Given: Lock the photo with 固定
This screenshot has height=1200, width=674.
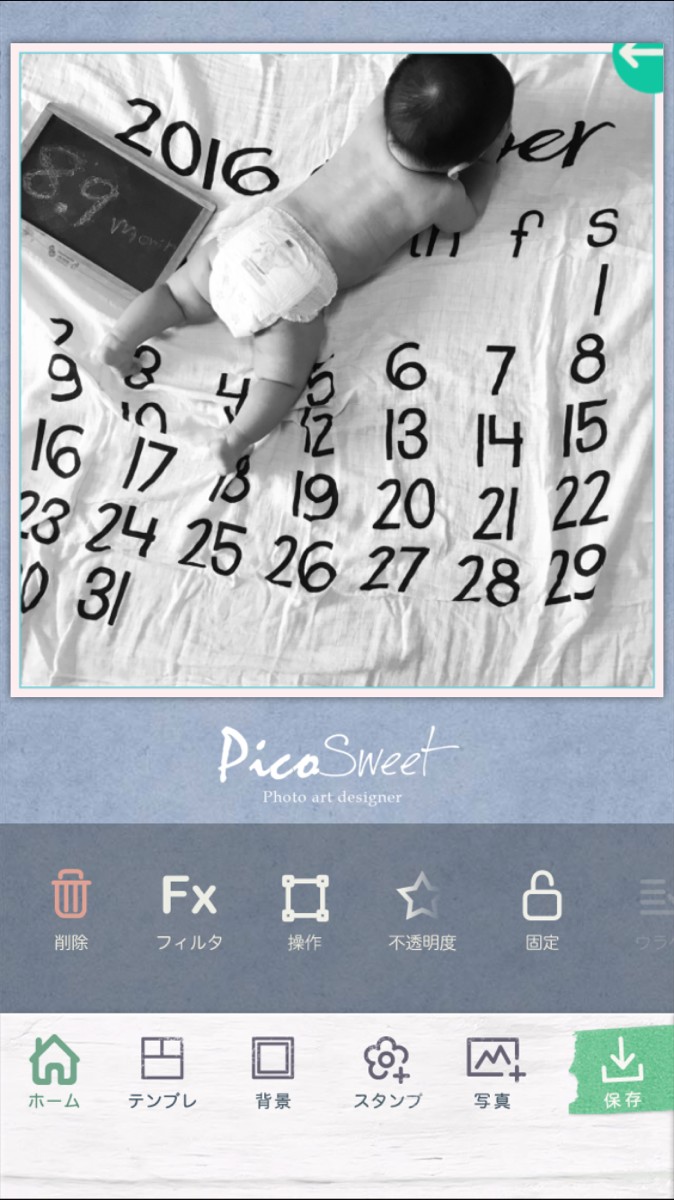Looking at the screenshot, I should coord(542,909).
